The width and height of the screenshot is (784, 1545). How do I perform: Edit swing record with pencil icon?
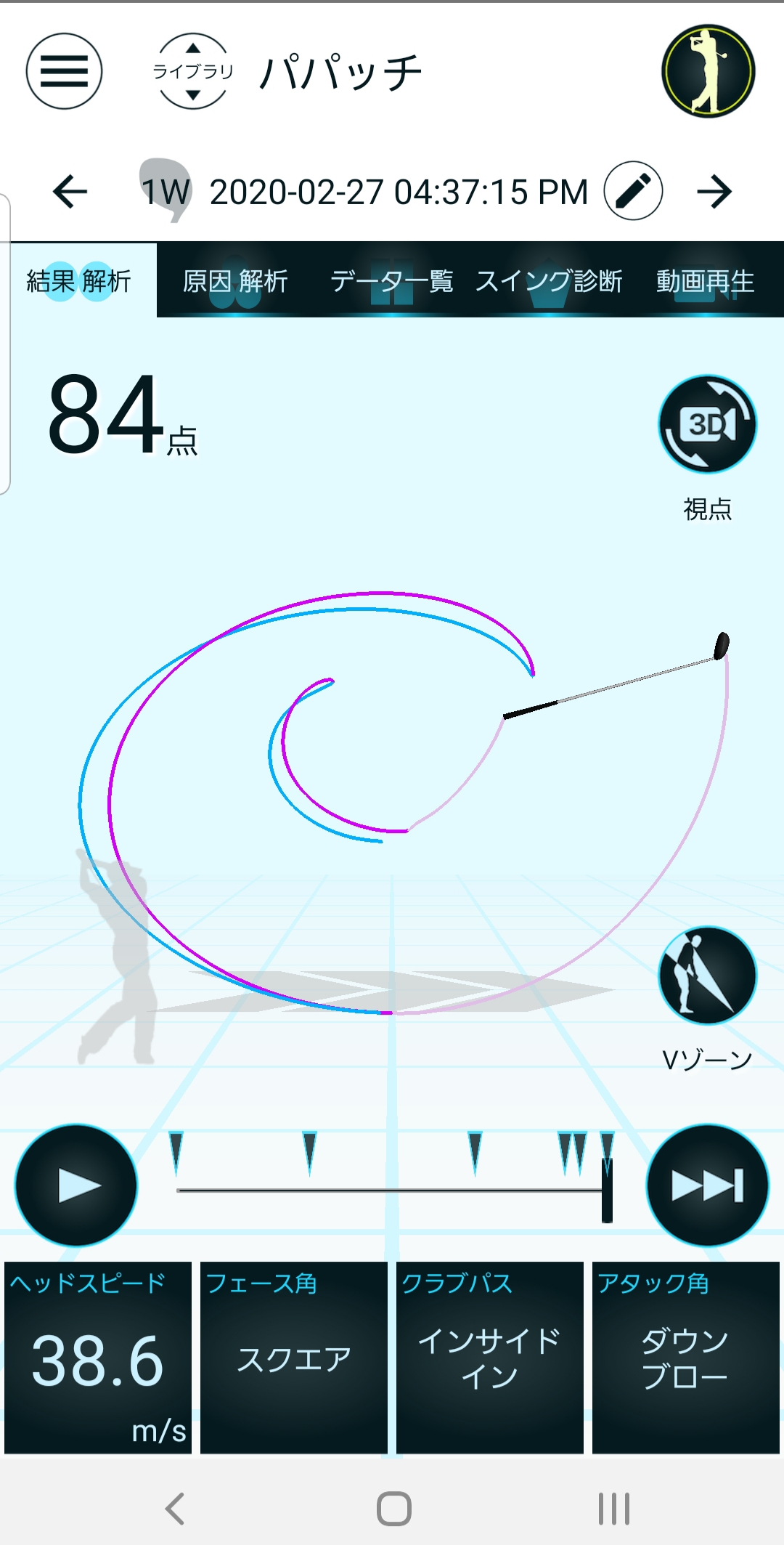[x=633, y=191]
